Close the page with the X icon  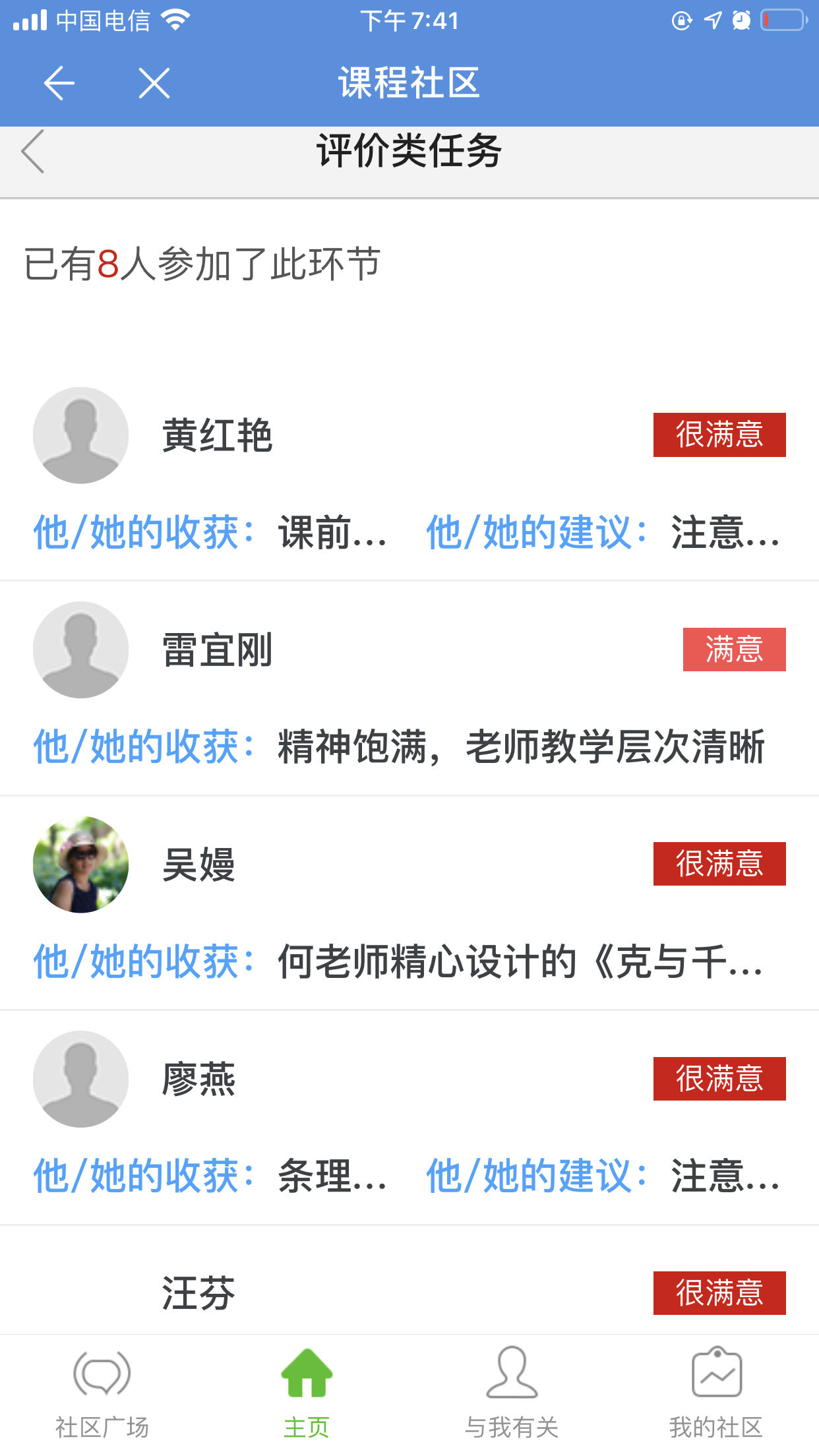coord(154,84)
